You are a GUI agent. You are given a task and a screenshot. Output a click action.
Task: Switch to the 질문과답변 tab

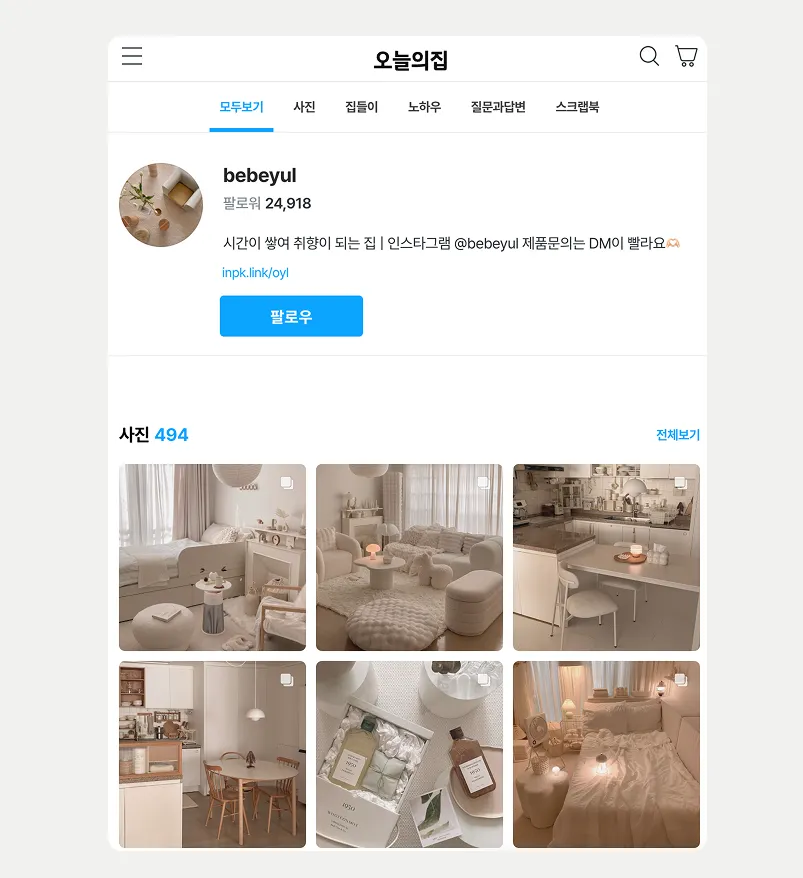[498, 107]
